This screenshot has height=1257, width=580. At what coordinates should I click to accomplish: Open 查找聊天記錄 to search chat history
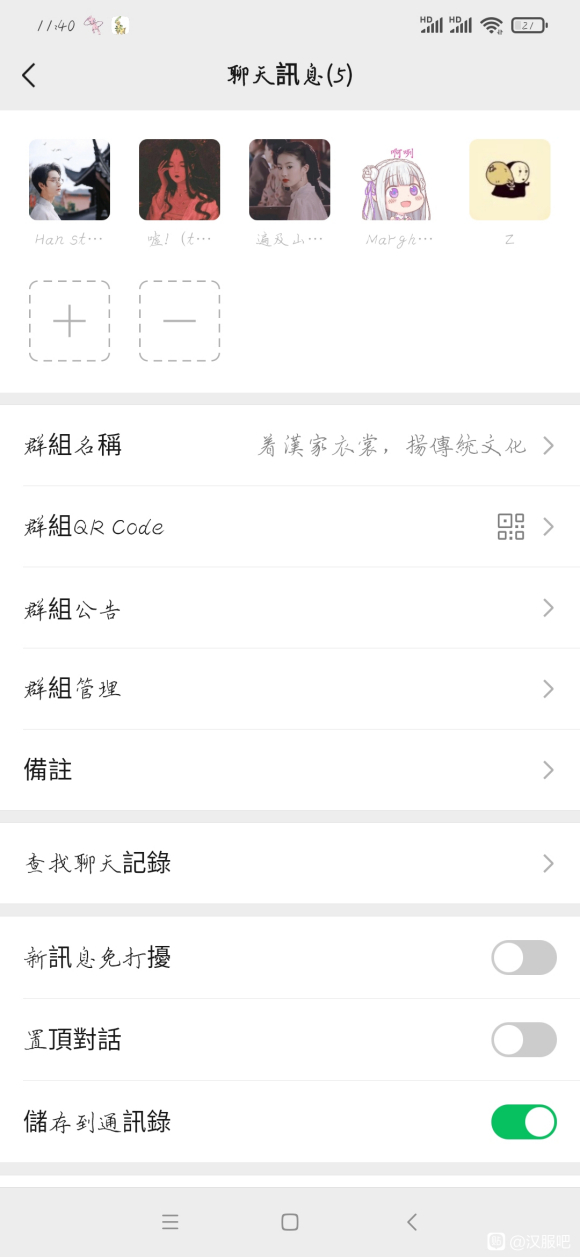[x=290, y=863]
